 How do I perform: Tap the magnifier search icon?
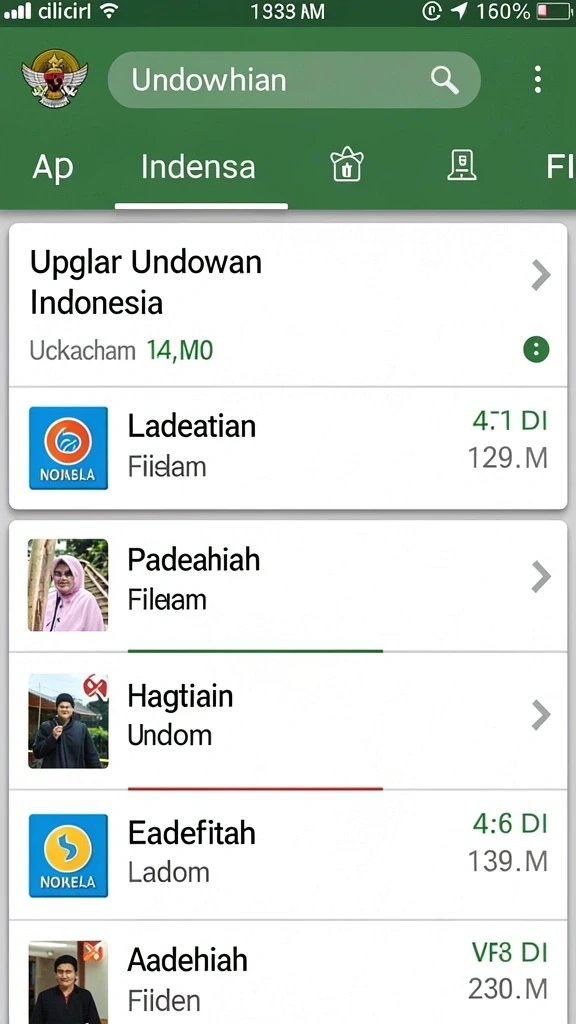click(445, 80)
